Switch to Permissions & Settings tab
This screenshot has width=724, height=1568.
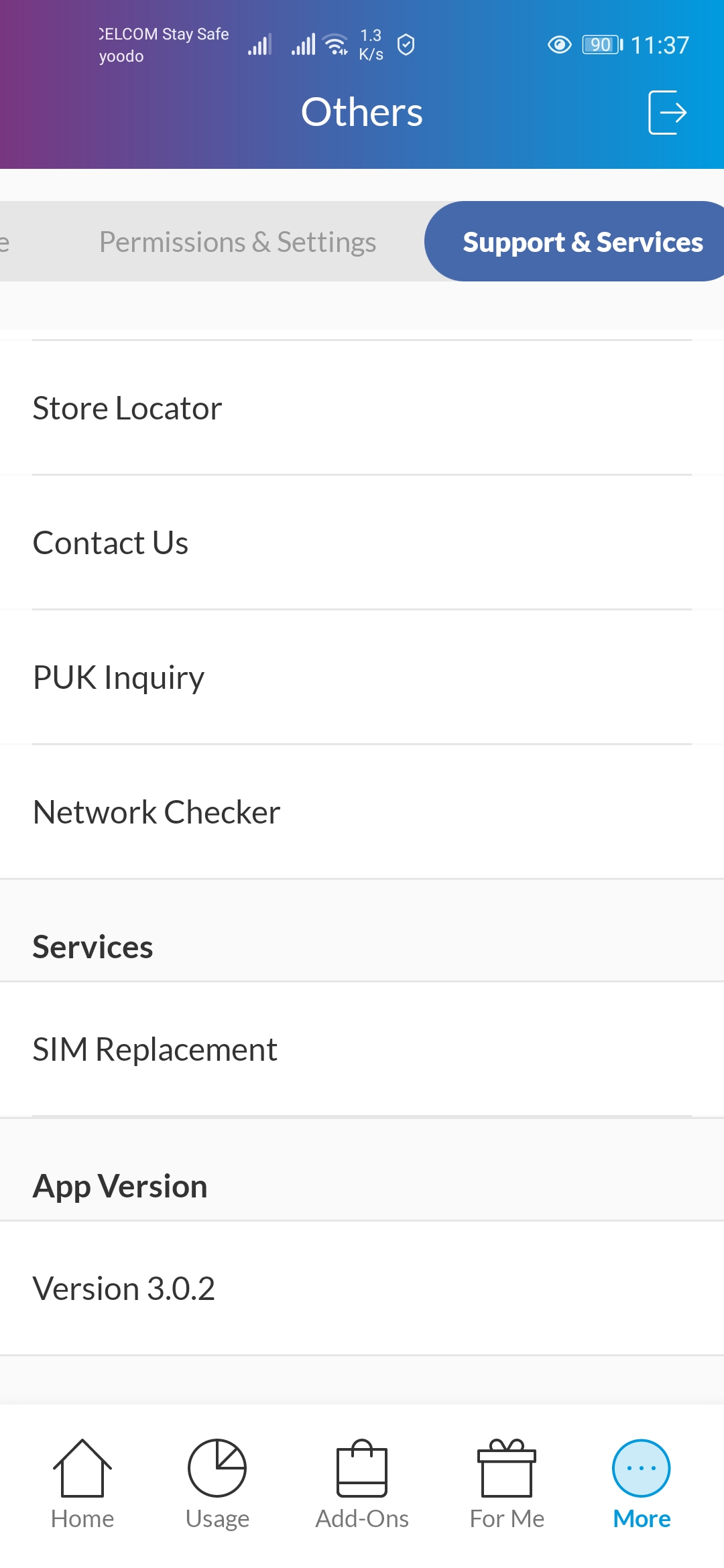237,242
